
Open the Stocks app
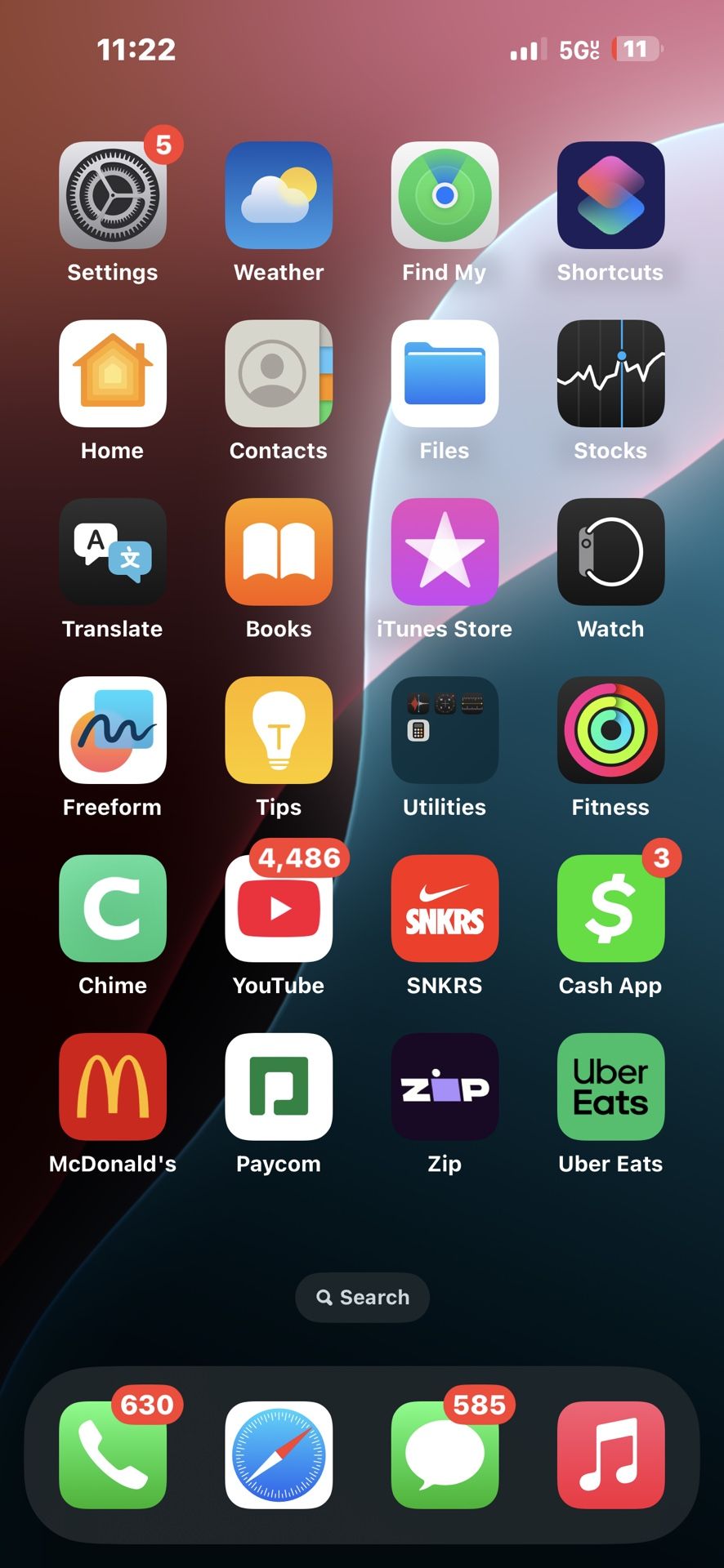(610, 374)
